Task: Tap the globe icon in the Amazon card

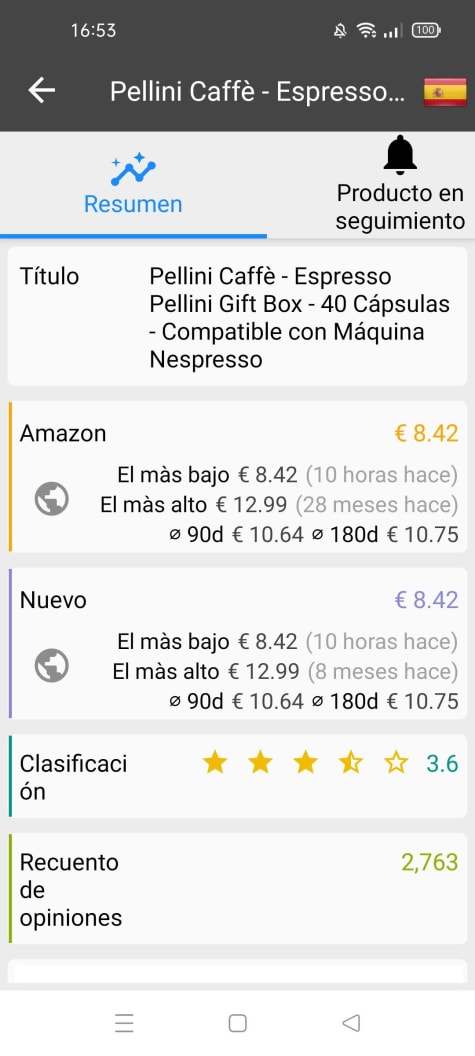Action: click(52, 500)
